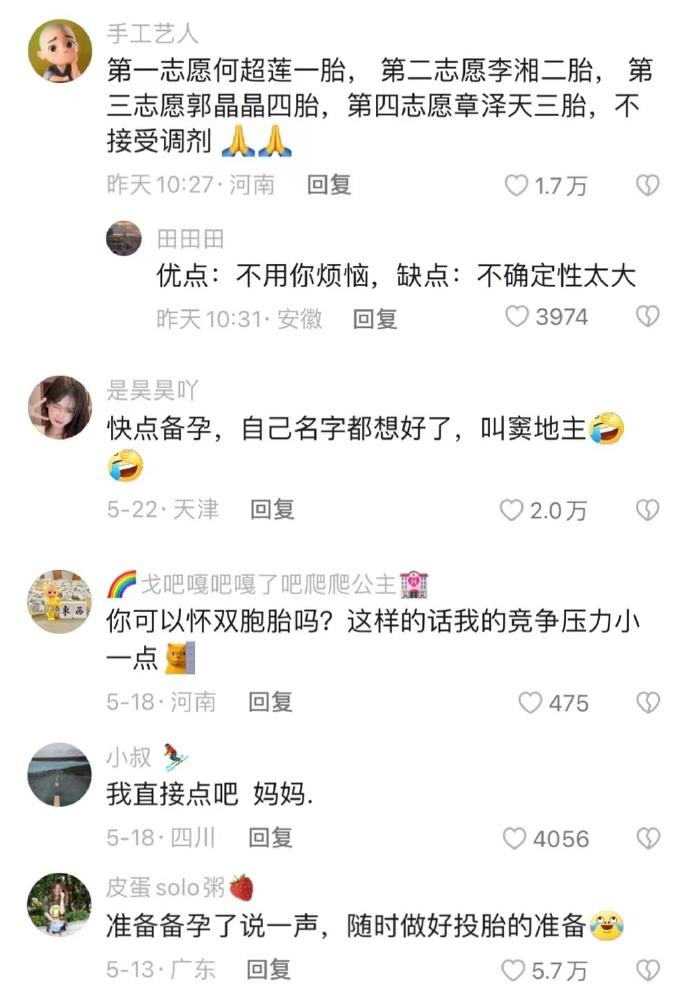
Task: Like the comment with 5.7万 likes
Action: point(513,969)
